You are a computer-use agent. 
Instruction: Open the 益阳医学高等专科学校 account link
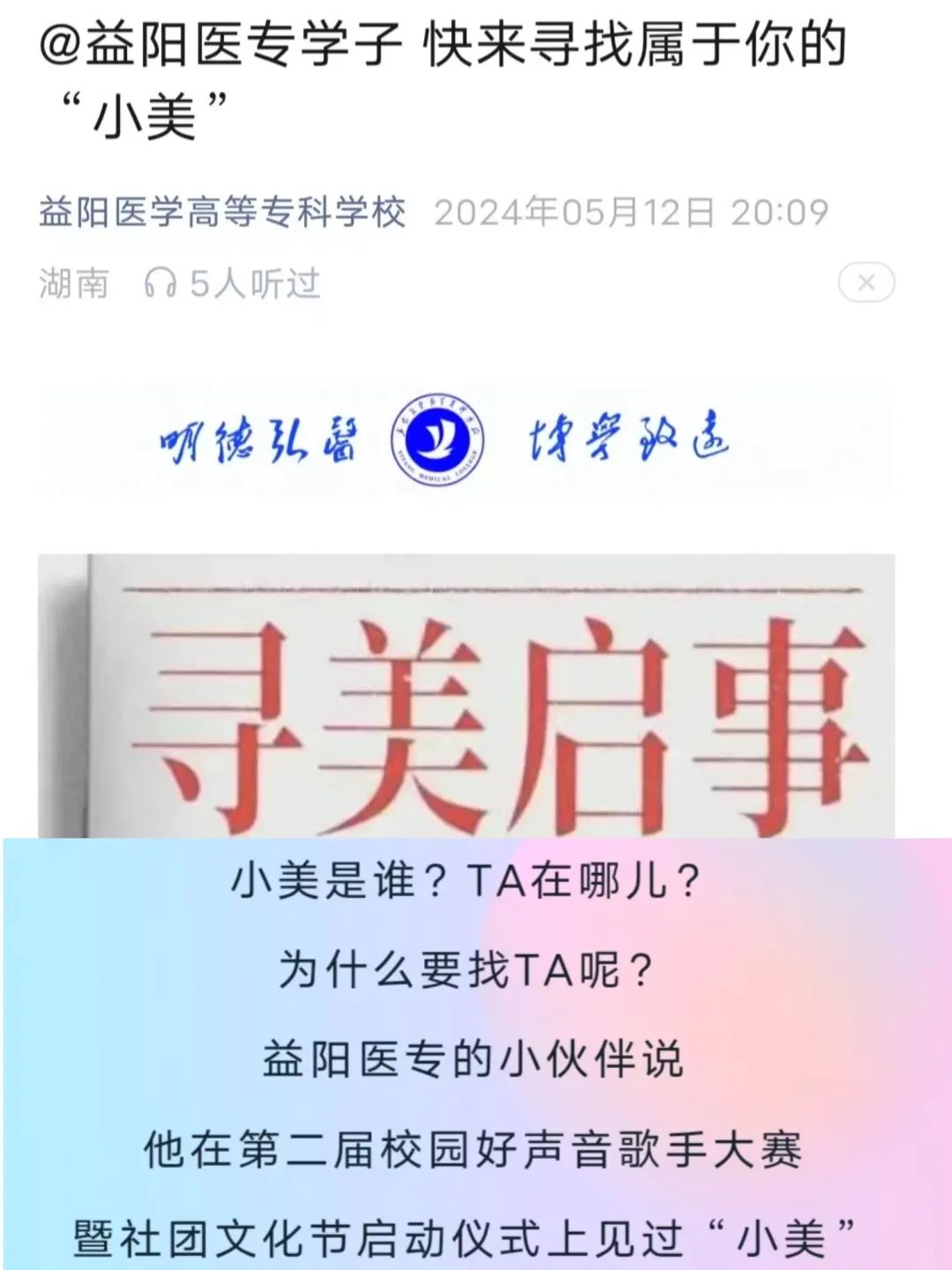222,213
